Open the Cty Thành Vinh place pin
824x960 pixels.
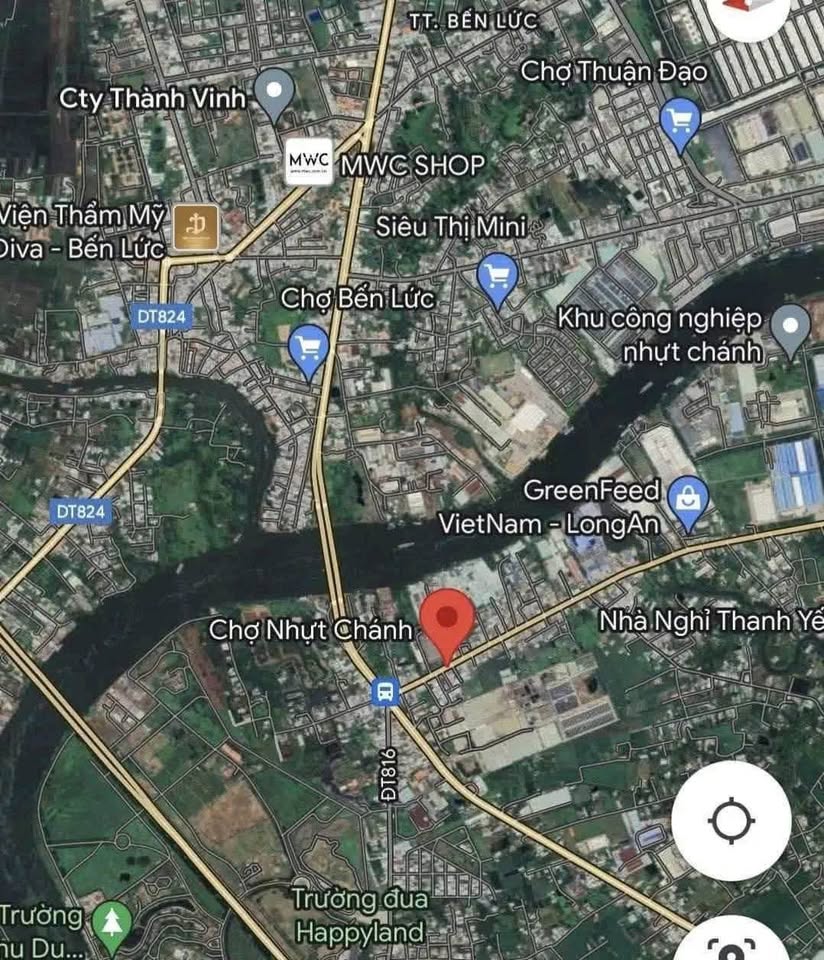[273, 93]
